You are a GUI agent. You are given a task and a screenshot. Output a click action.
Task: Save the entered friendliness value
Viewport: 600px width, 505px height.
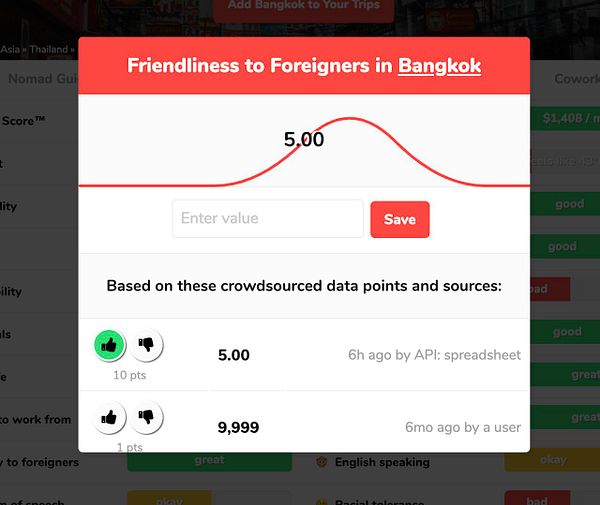399,219
